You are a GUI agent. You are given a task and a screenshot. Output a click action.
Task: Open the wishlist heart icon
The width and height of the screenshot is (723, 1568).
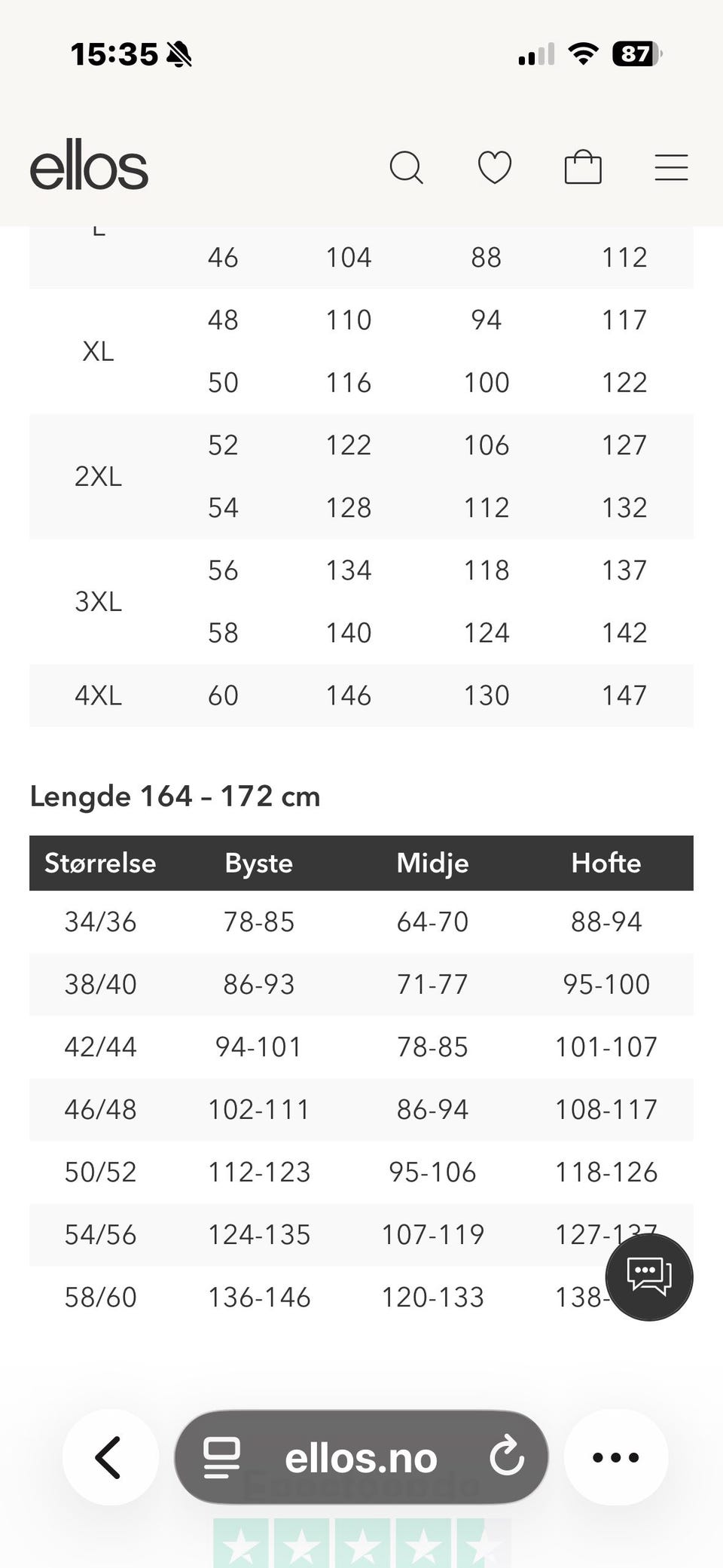pyautogui.click(x=495, y=167)
